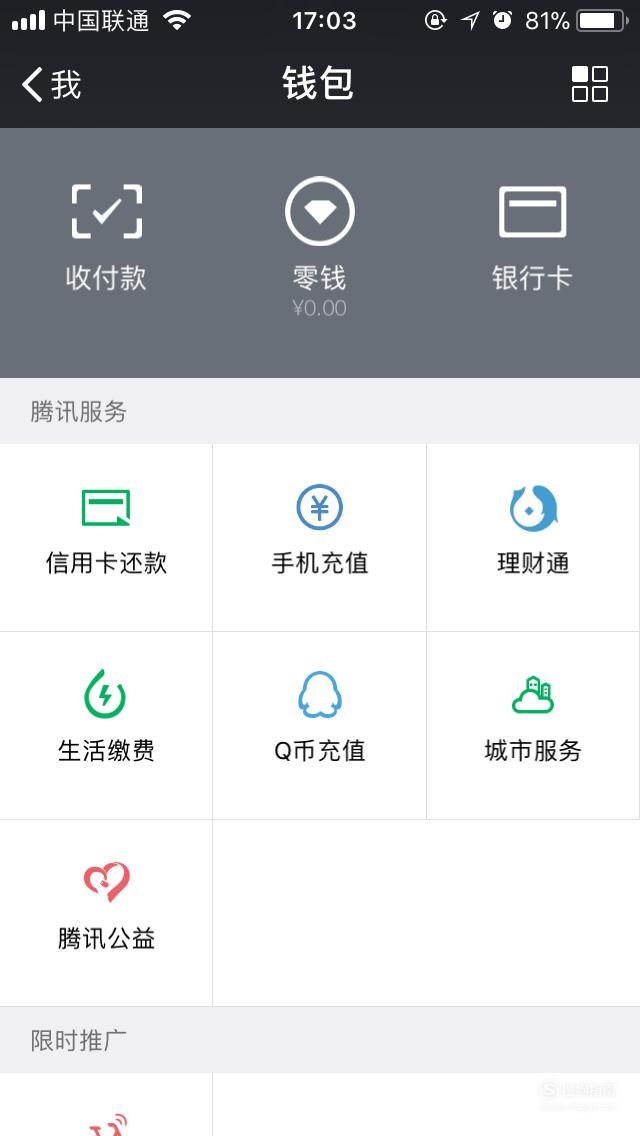View the 零钱 balance
640x1136 pixels.
point(320,247)
